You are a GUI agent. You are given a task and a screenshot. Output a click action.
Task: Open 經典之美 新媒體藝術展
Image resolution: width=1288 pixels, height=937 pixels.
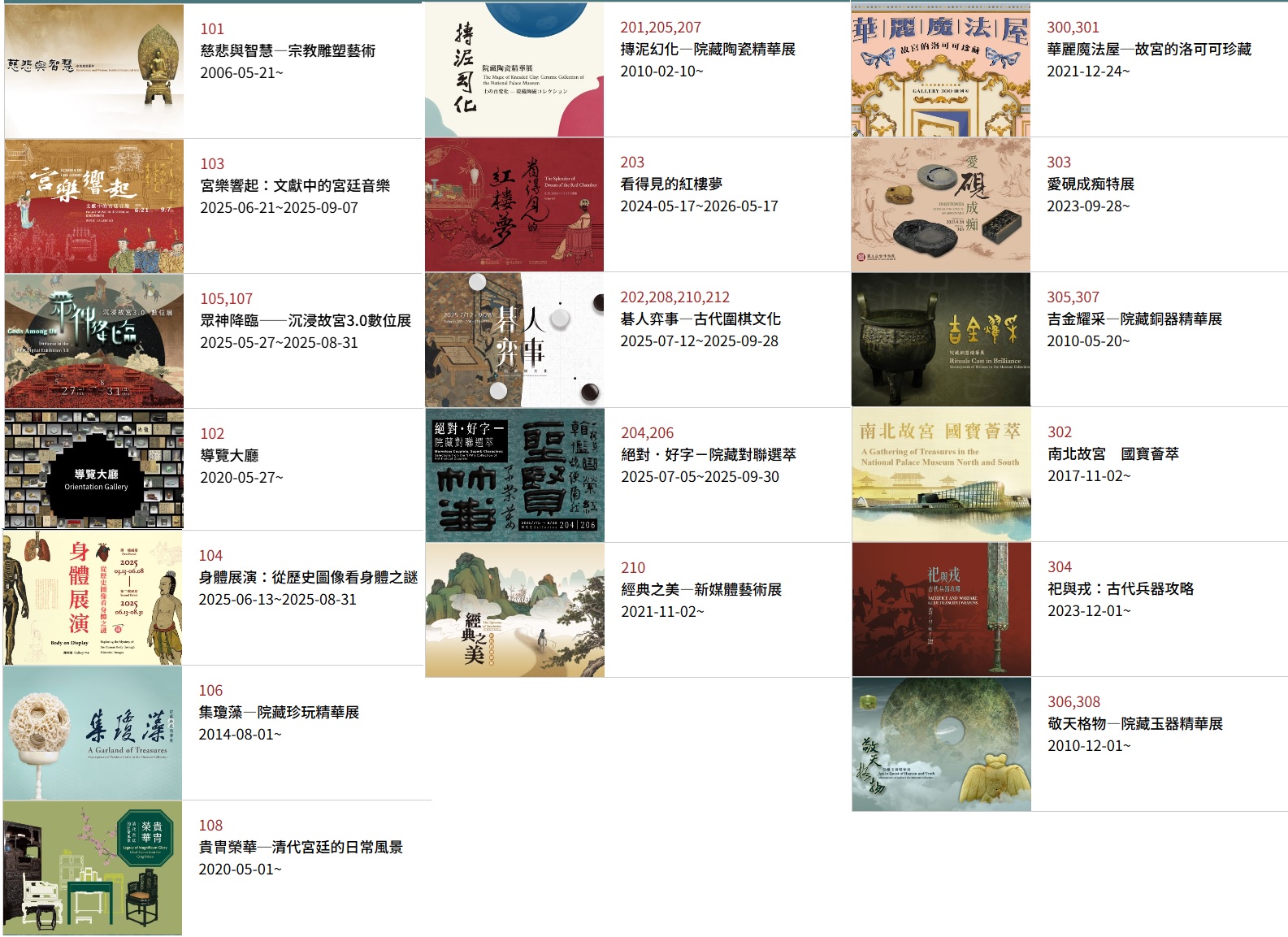click(x=701, y=589)
